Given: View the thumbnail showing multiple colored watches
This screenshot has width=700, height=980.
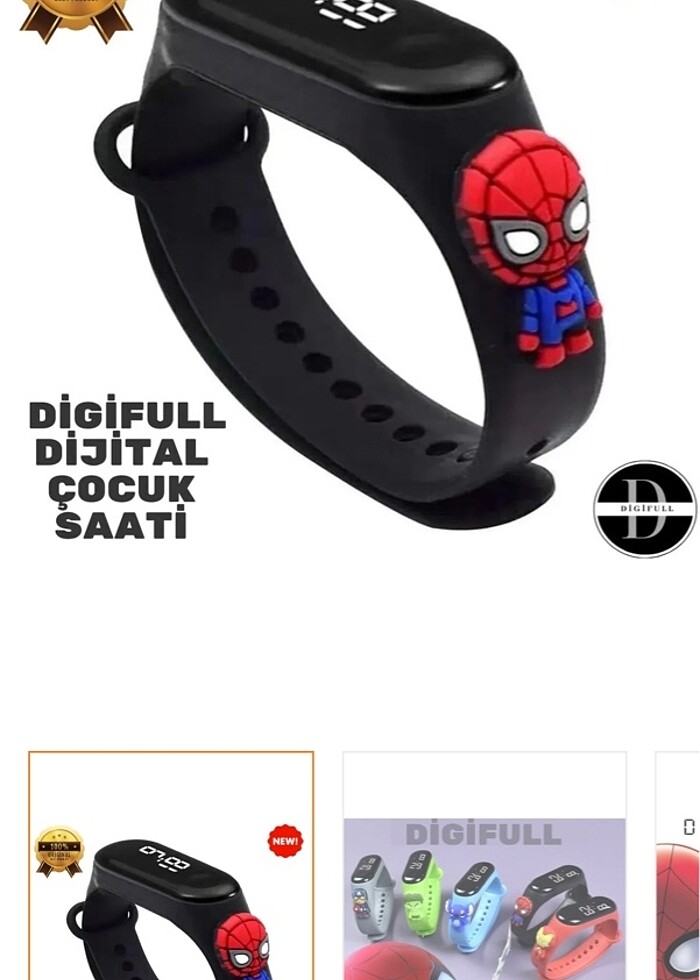Looking at the screenshot, I should 485,866.
